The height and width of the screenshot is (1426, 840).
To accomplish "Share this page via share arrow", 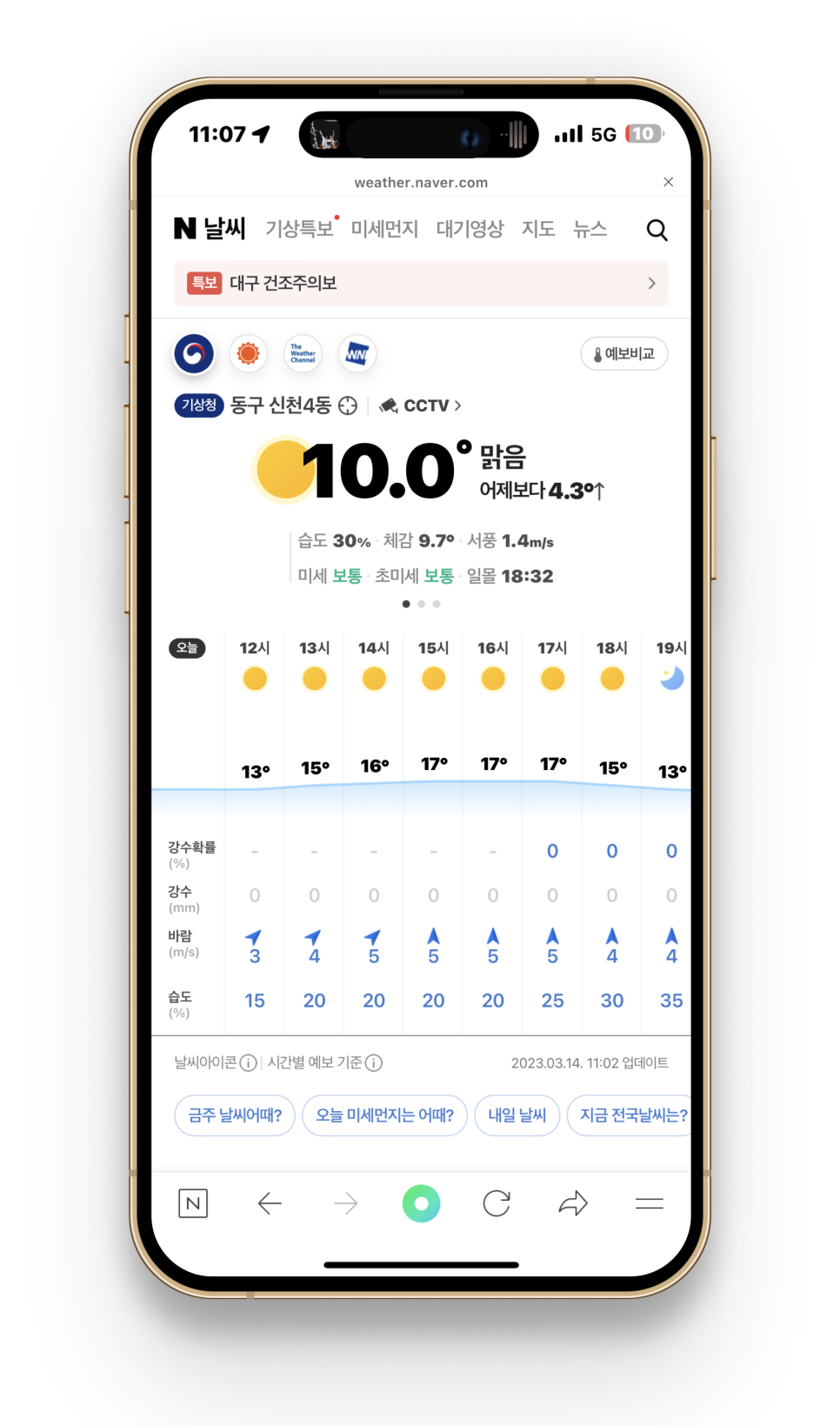I will click(573, 1203).
